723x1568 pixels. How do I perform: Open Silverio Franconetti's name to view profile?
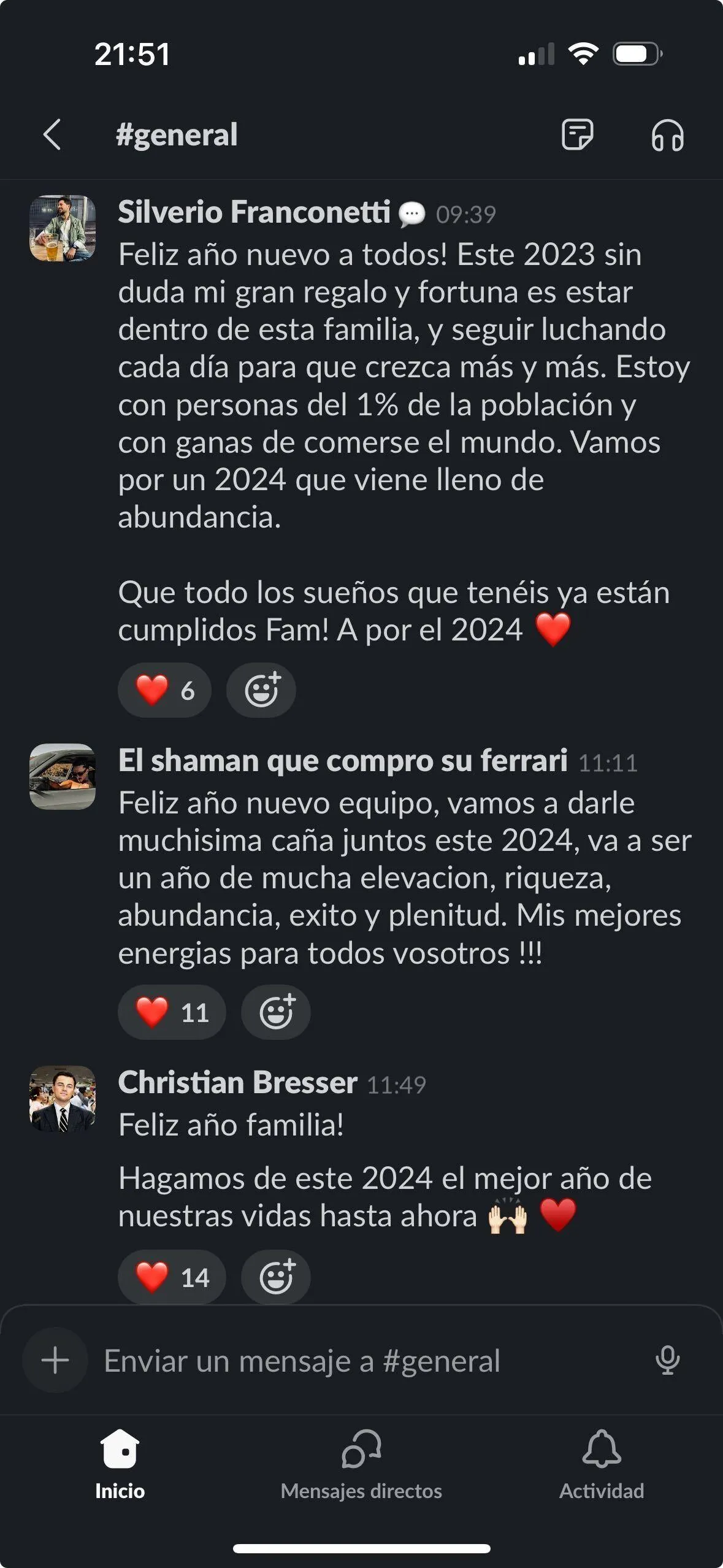tap(254, 212)
